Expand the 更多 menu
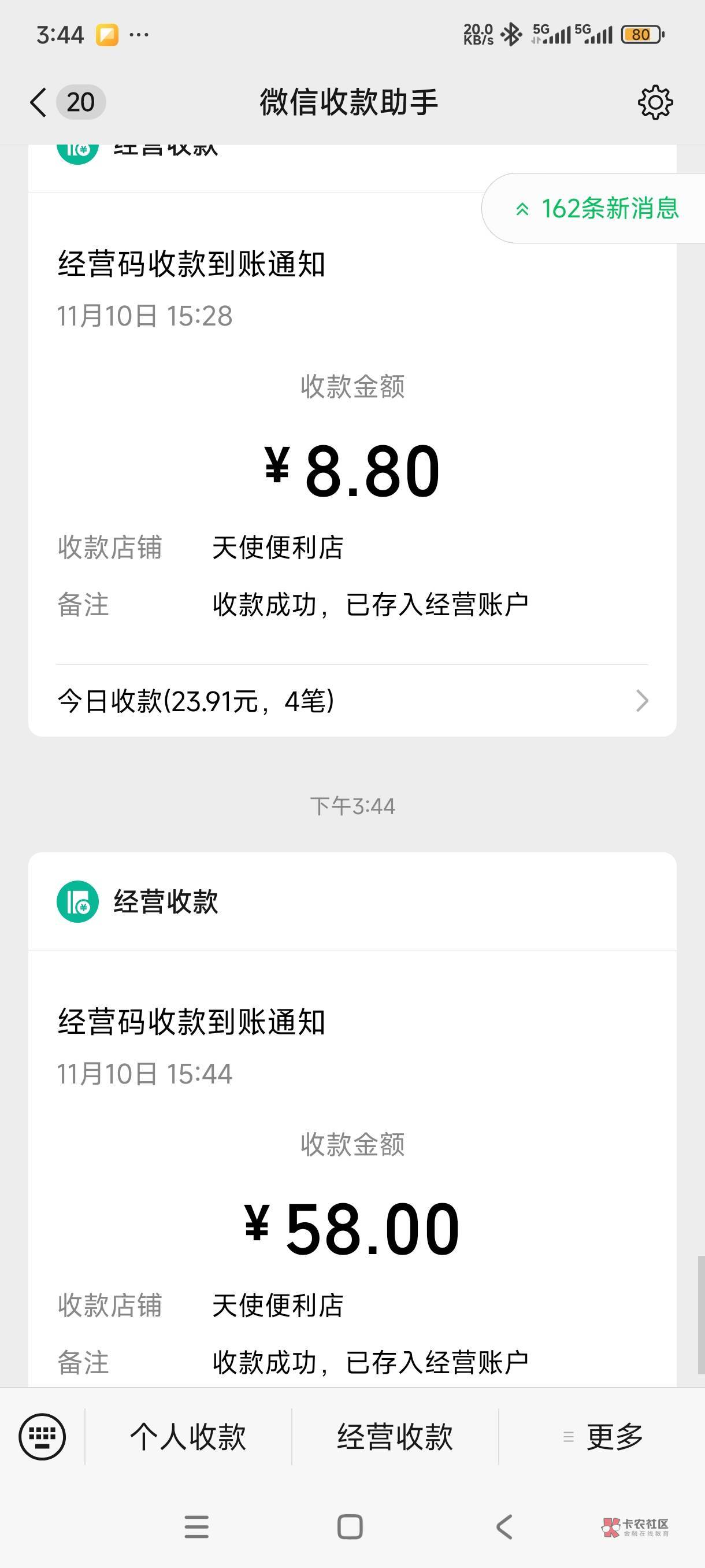705x1568 pixels. tap(602, 1437)
